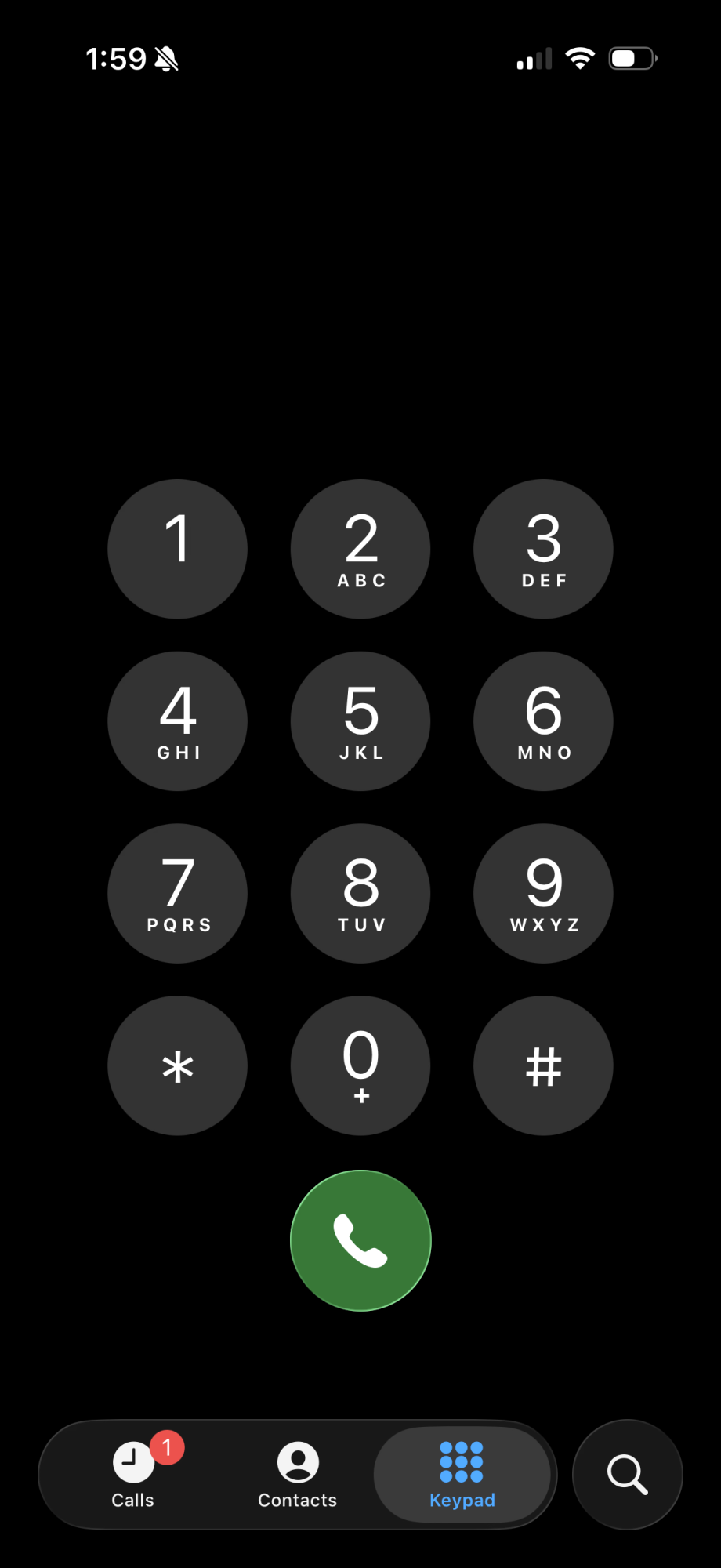
Task: Enter digit 3 DEF
Action: [x=543, y=549]
